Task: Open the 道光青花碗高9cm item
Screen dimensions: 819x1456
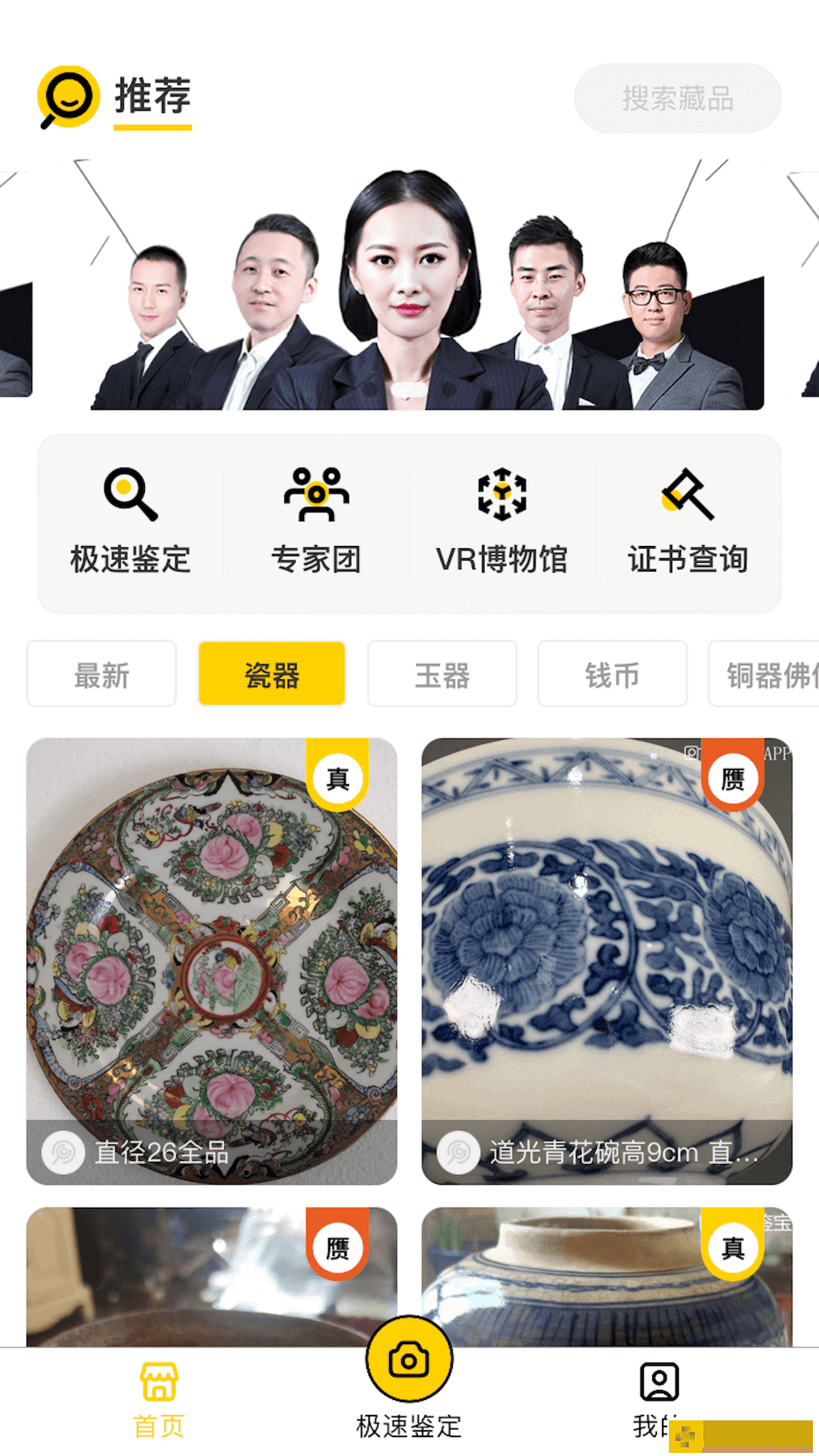Action: (x=607, y=961)
